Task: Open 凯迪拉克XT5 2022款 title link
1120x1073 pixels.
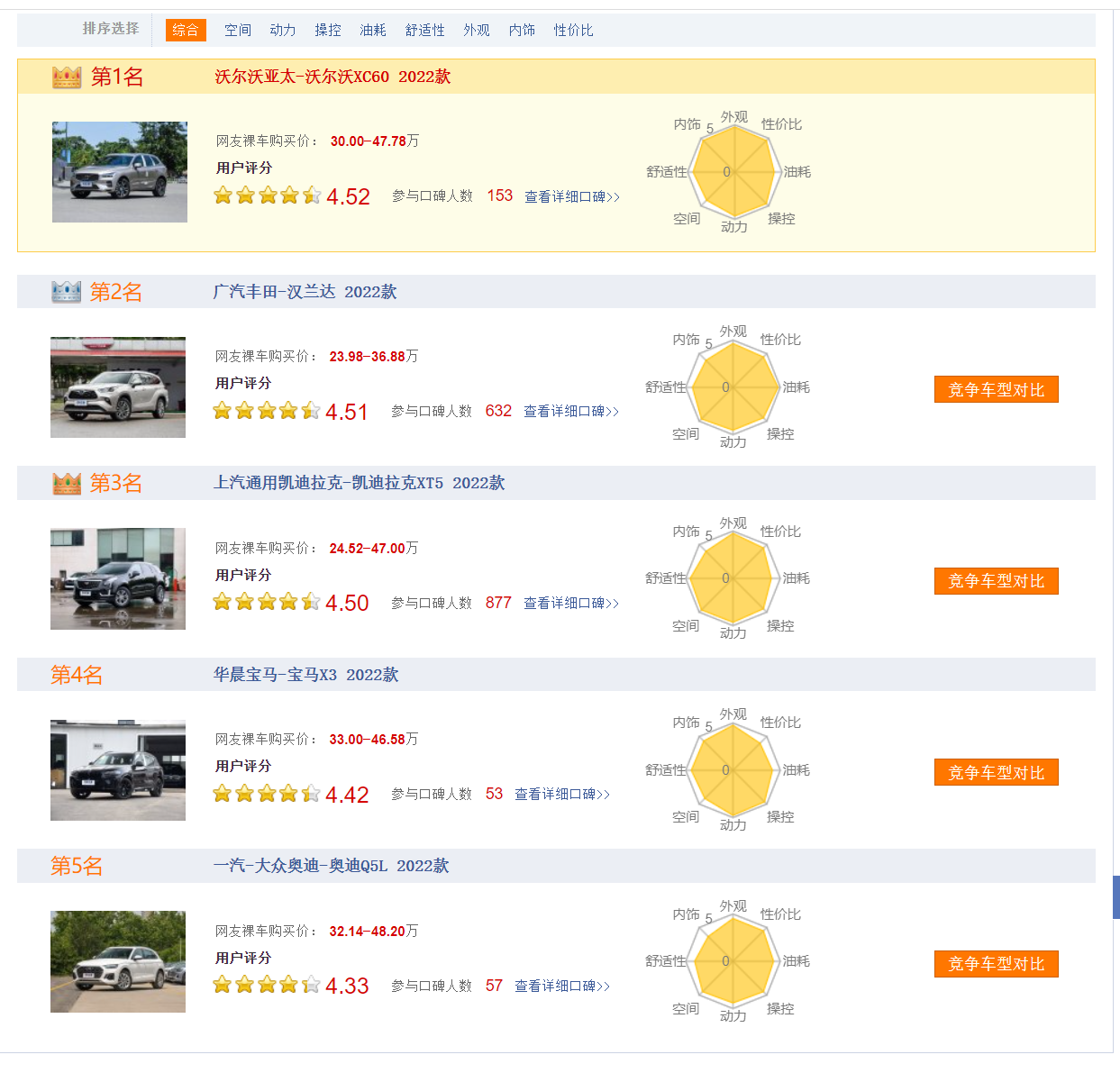Action: (x=359, y=483)
